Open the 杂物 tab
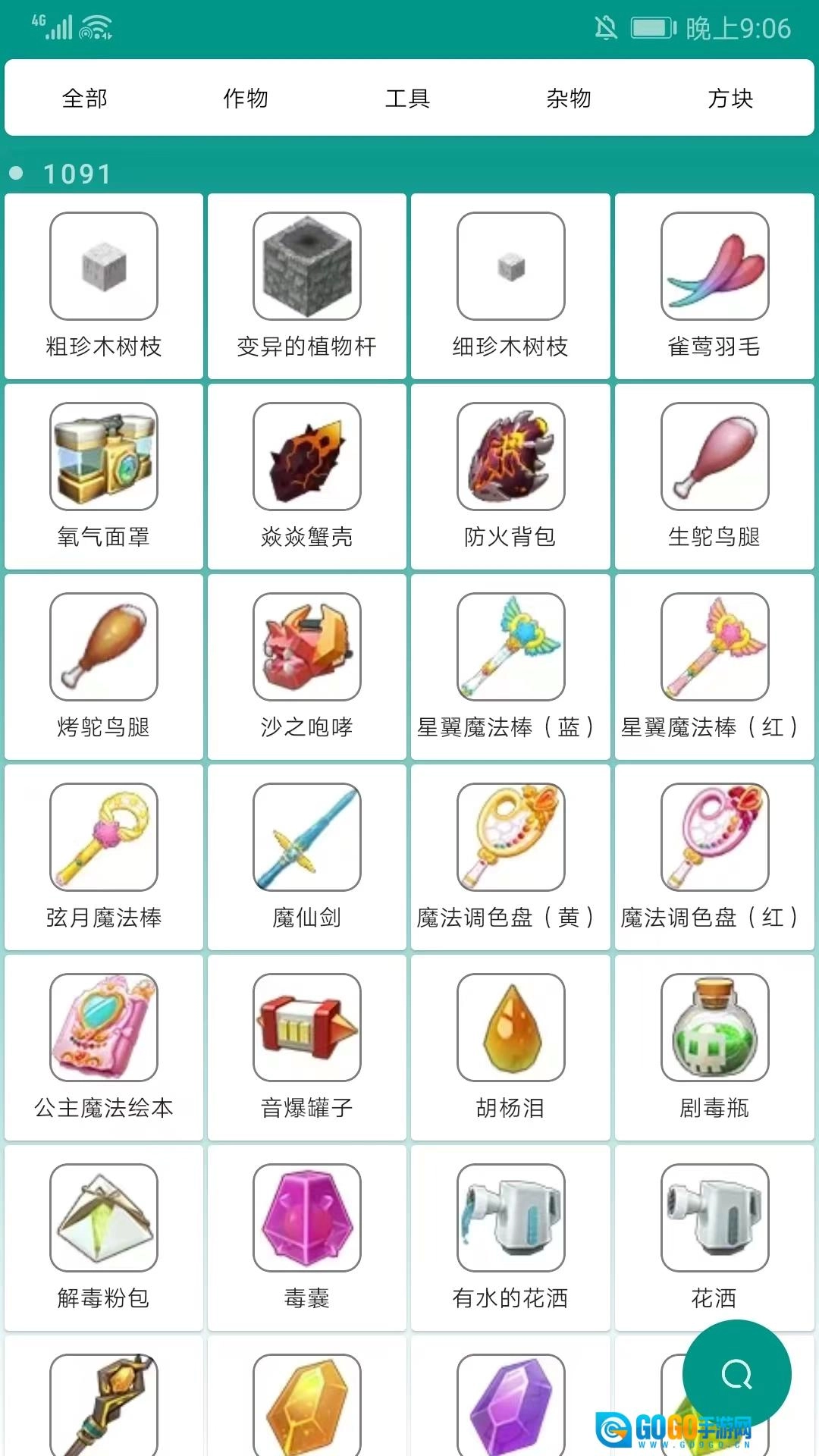 click(x=569, y=99)
